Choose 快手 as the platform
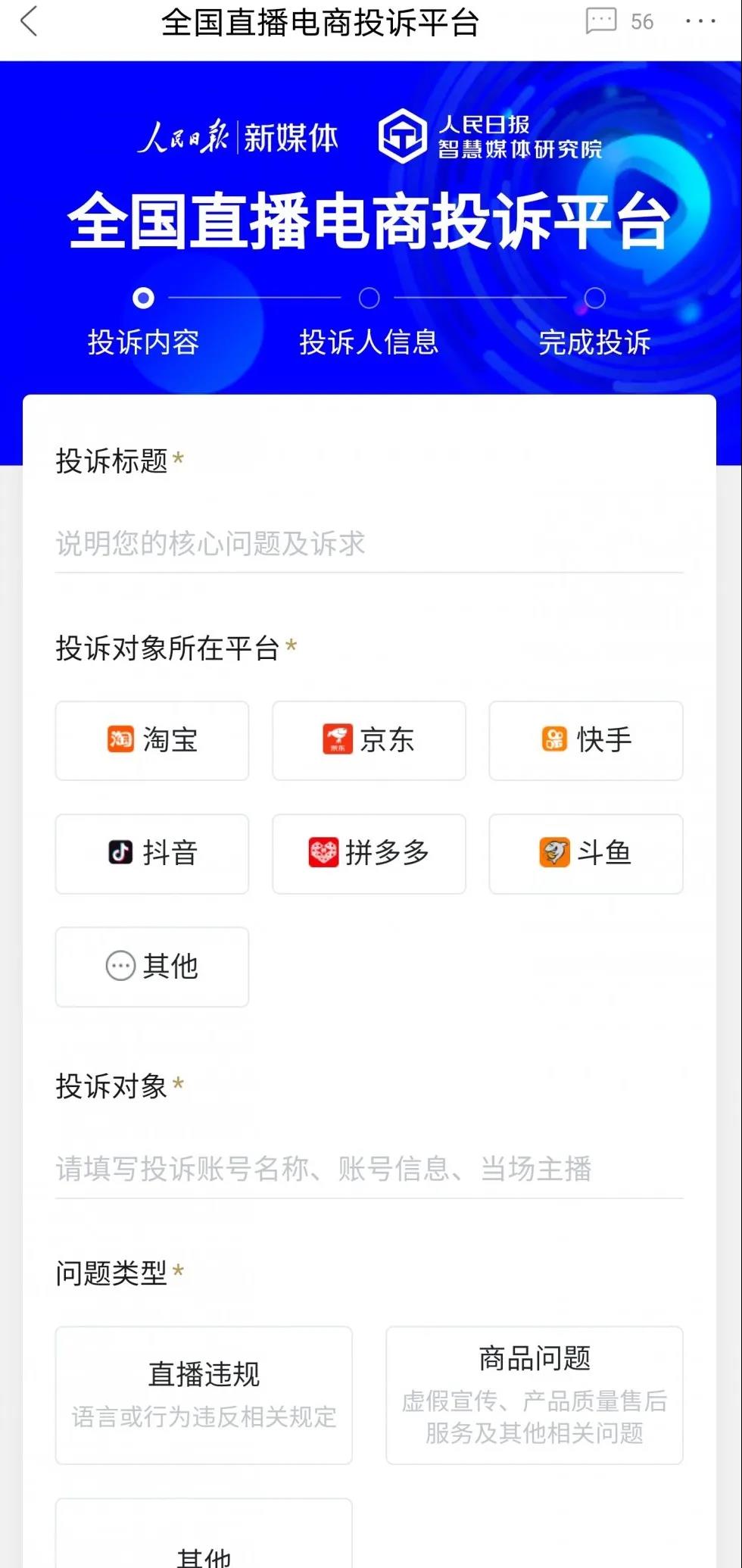 (585, 741)
